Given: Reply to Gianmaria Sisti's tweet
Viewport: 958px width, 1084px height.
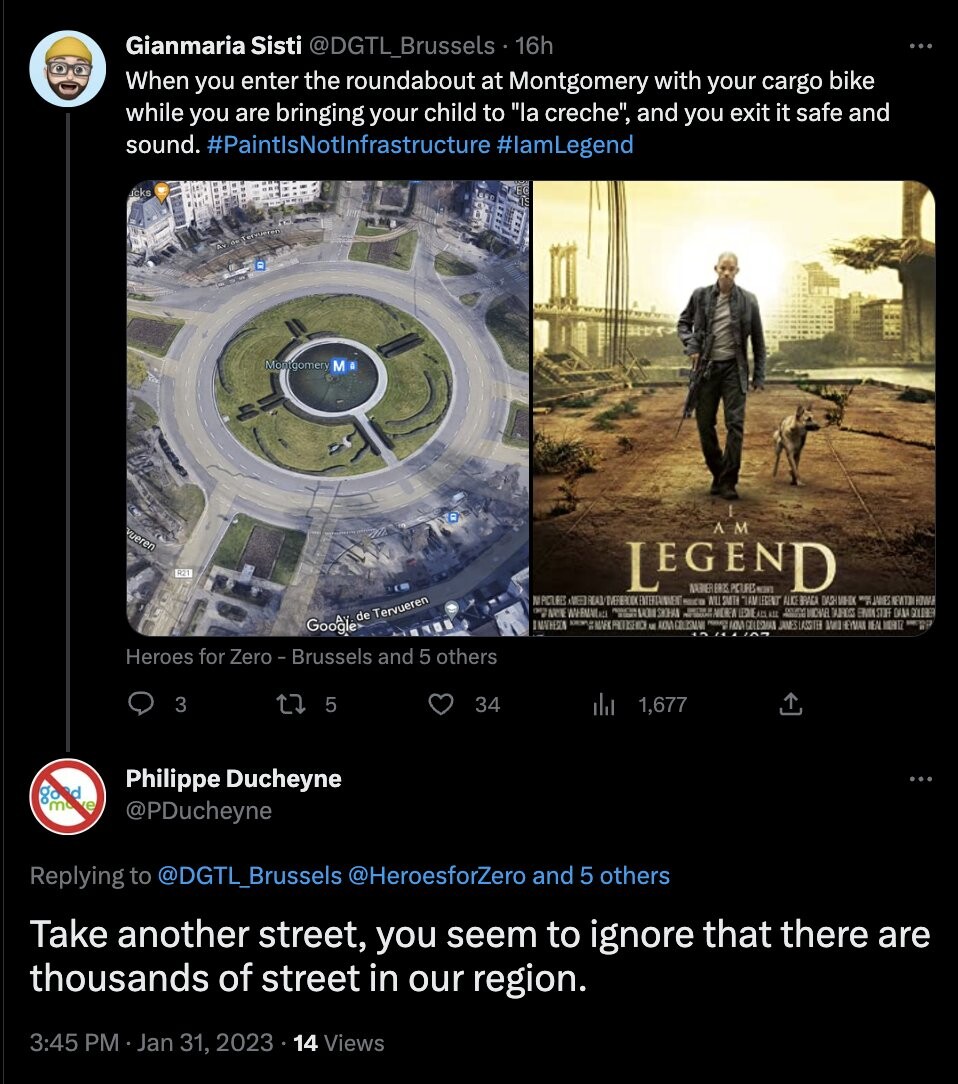Looking at the screenshot, I should click(x=145, y=705).
